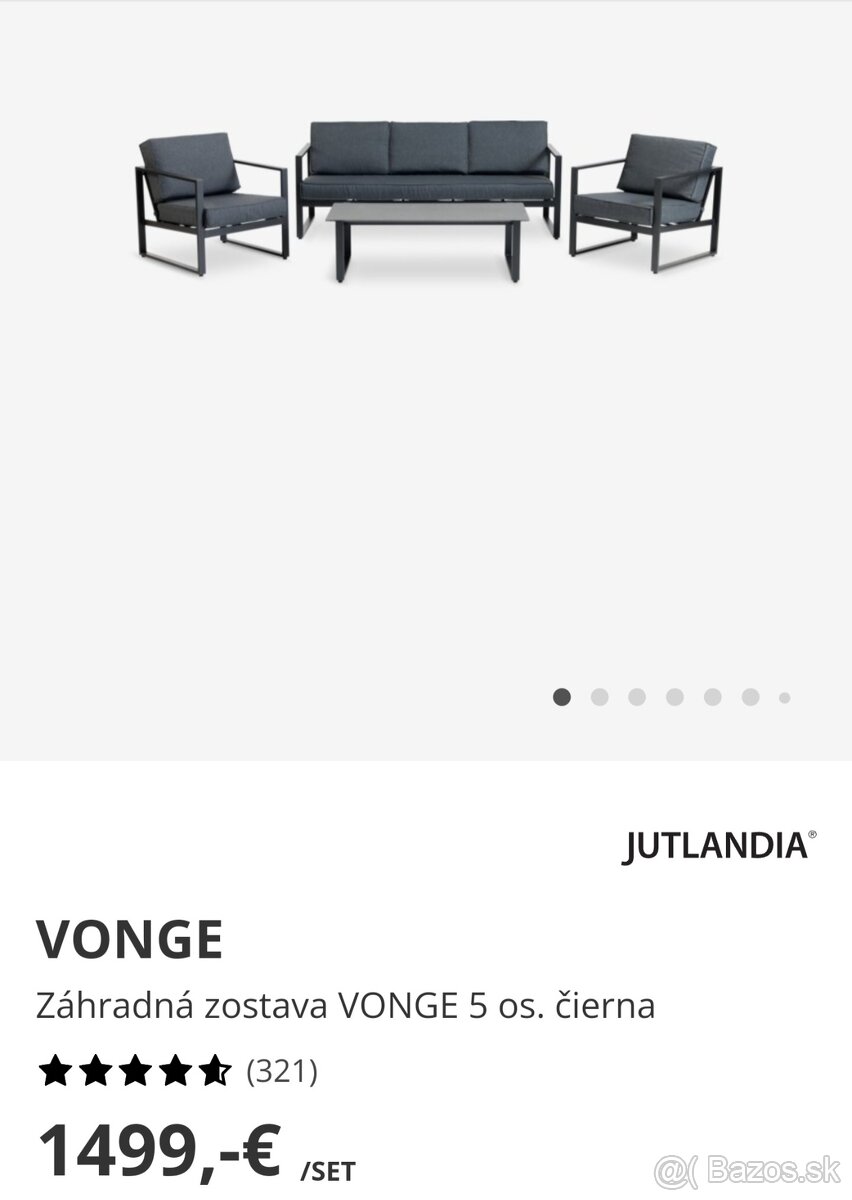Select the half-filled fifth star
Screen dimensions: 852x1200
216,1069
